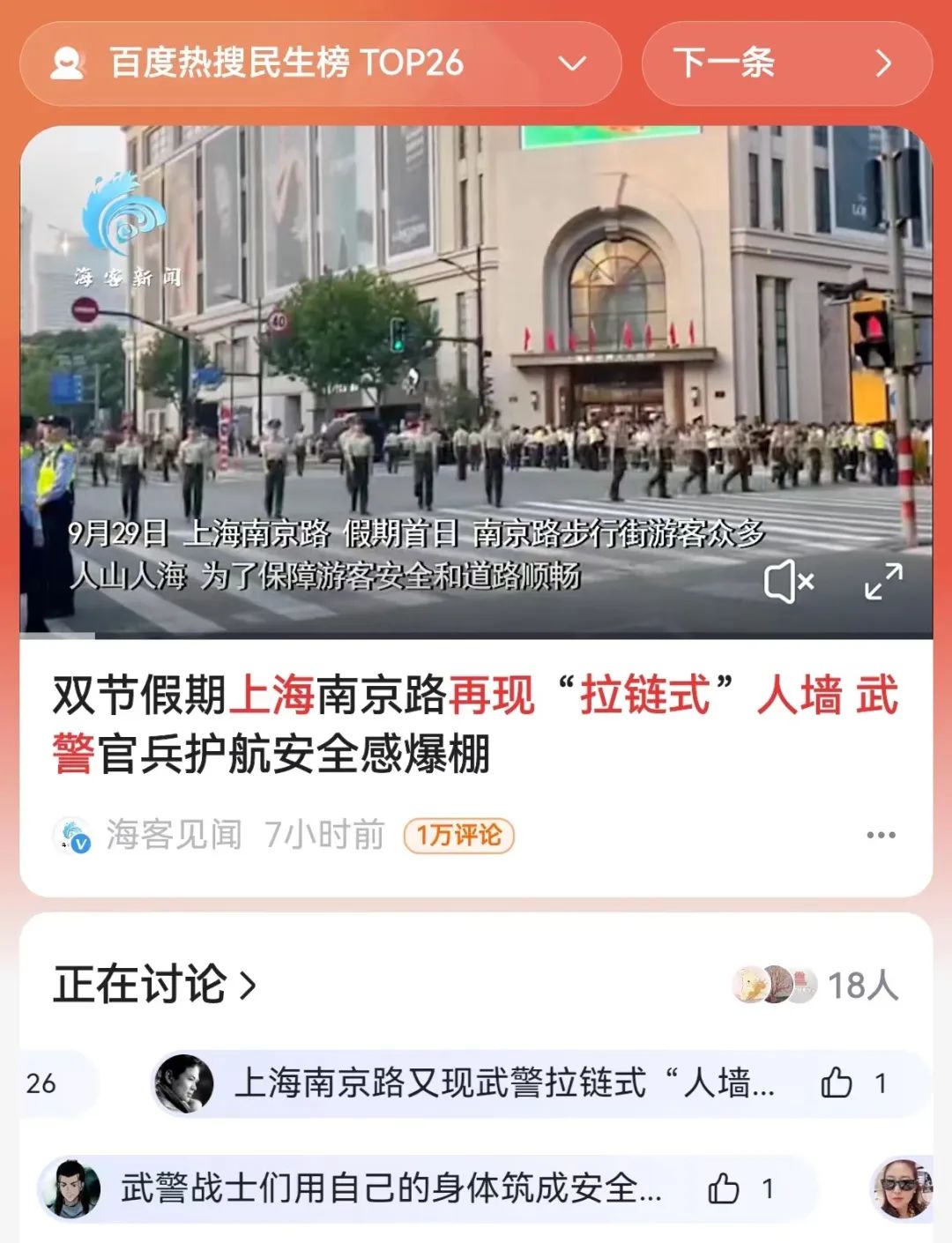Open the three-dot more options menu

tap(881, 835)
